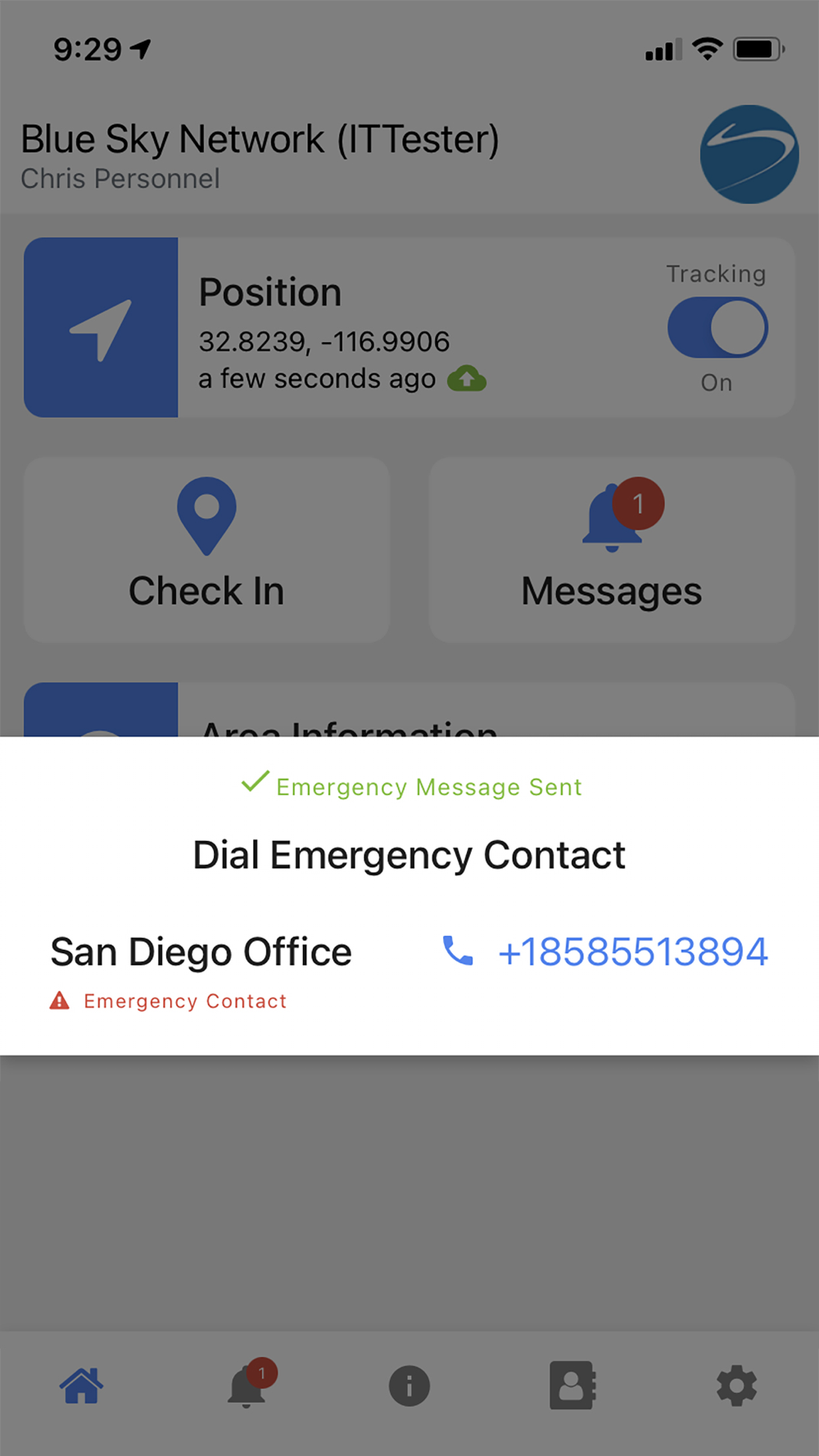Screen dimensions: 819x1456
Task: Switch to the Home tab
Action: (82, 1386)
